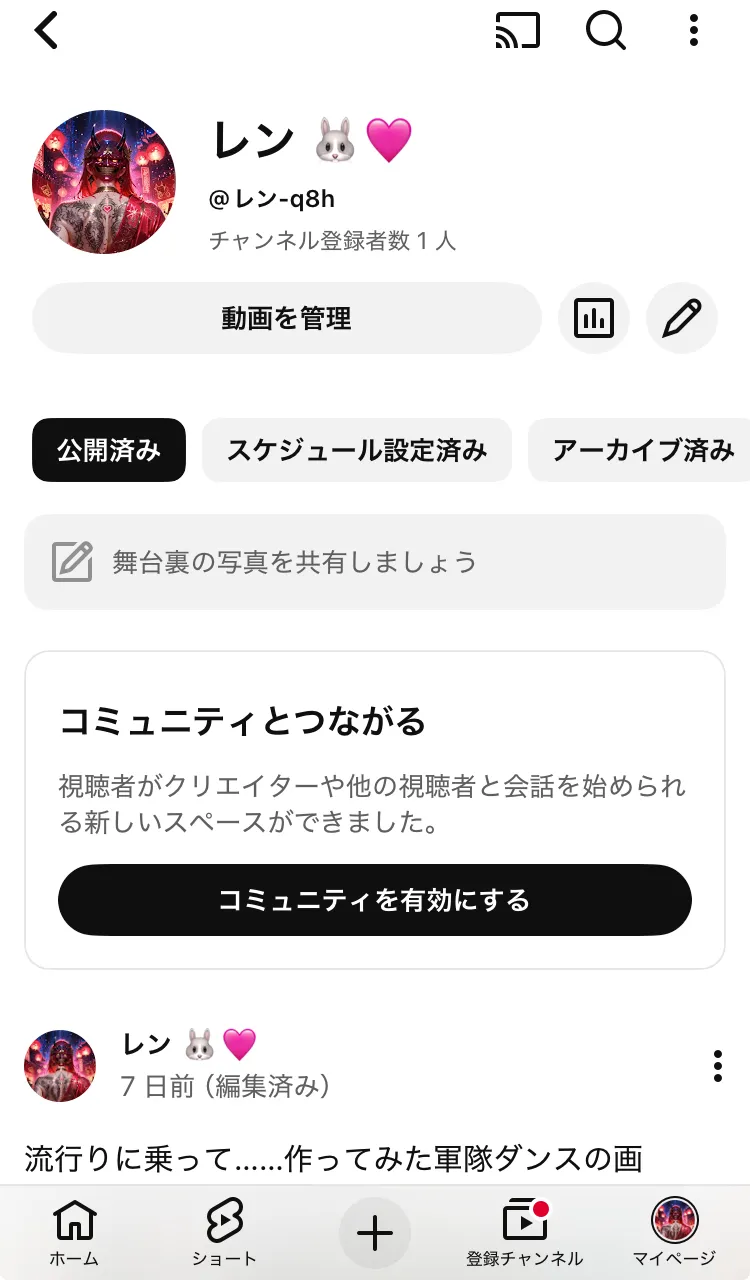Open more options for the 7日前 post

(717, 1066)
